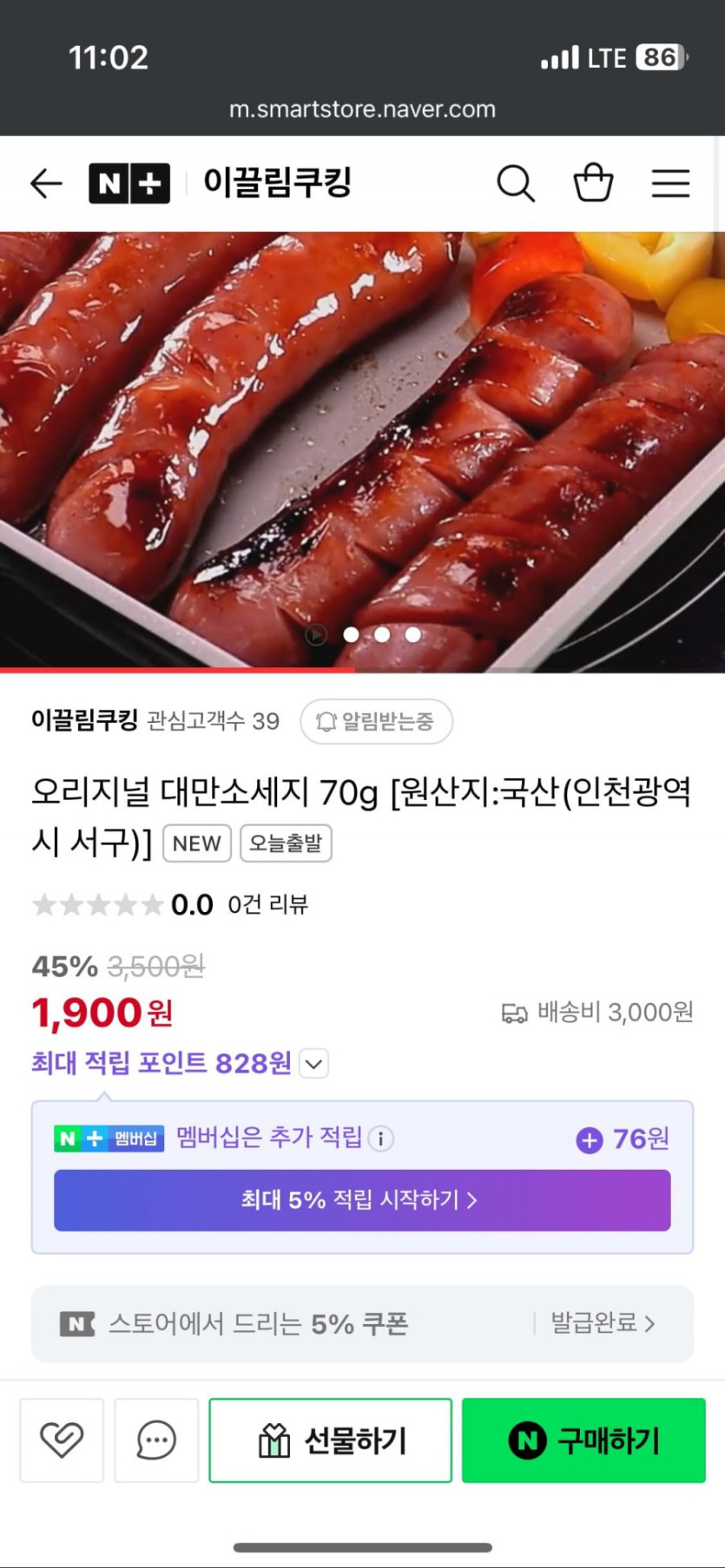Toggle the heart wishlist button
Screen dimensions: 725x1568
click(x=61, y=1440)
